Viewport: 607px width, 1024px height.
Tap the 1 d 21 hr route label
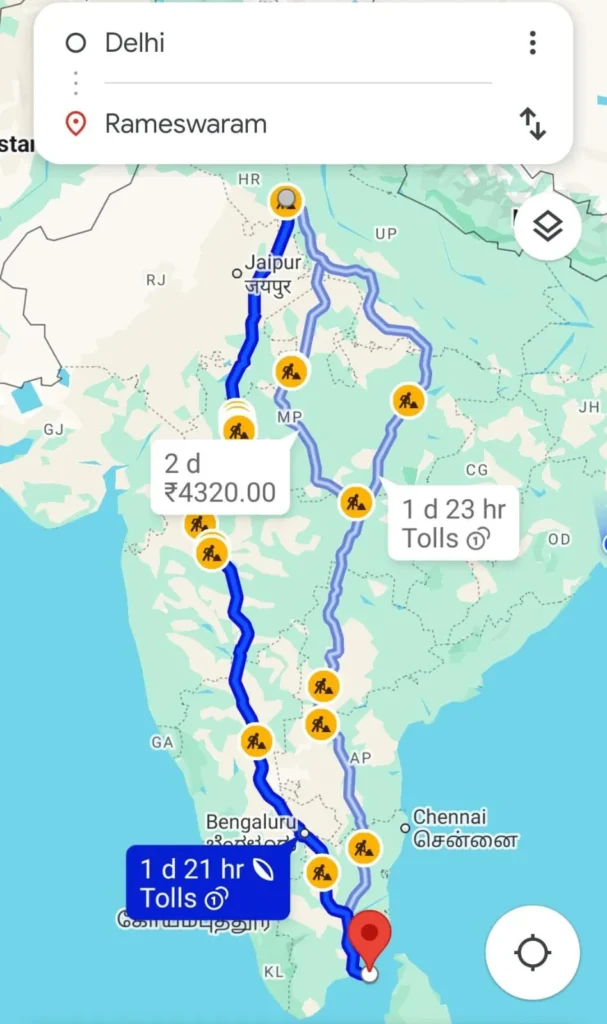click(x=208, y=883)
